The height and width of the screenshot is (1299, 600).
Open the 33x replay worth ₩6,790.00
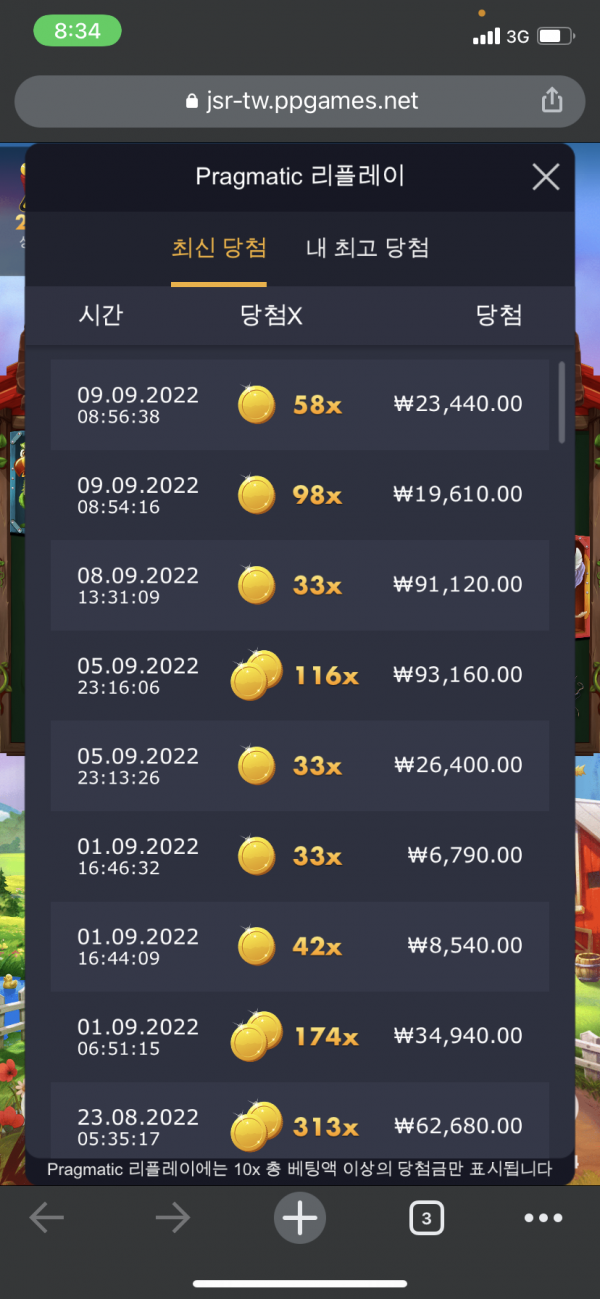point(300,856)
